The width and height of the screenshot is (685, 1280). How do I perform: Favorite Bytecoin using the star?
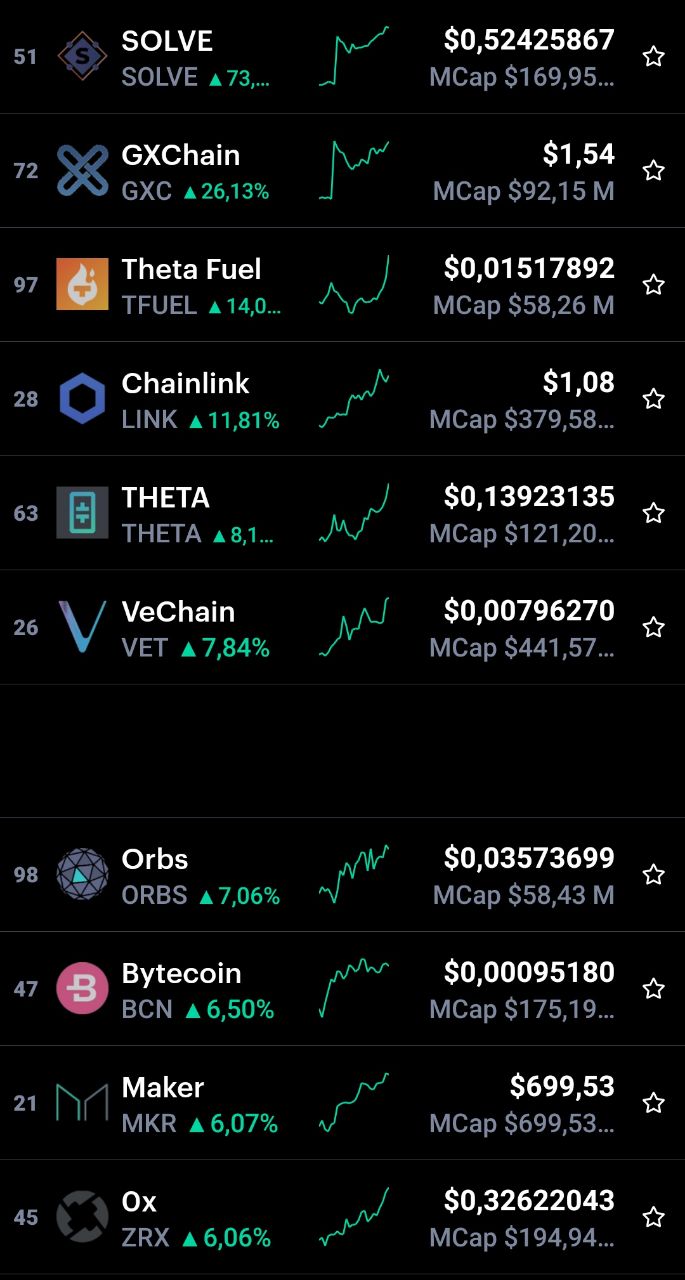[654, 989]
